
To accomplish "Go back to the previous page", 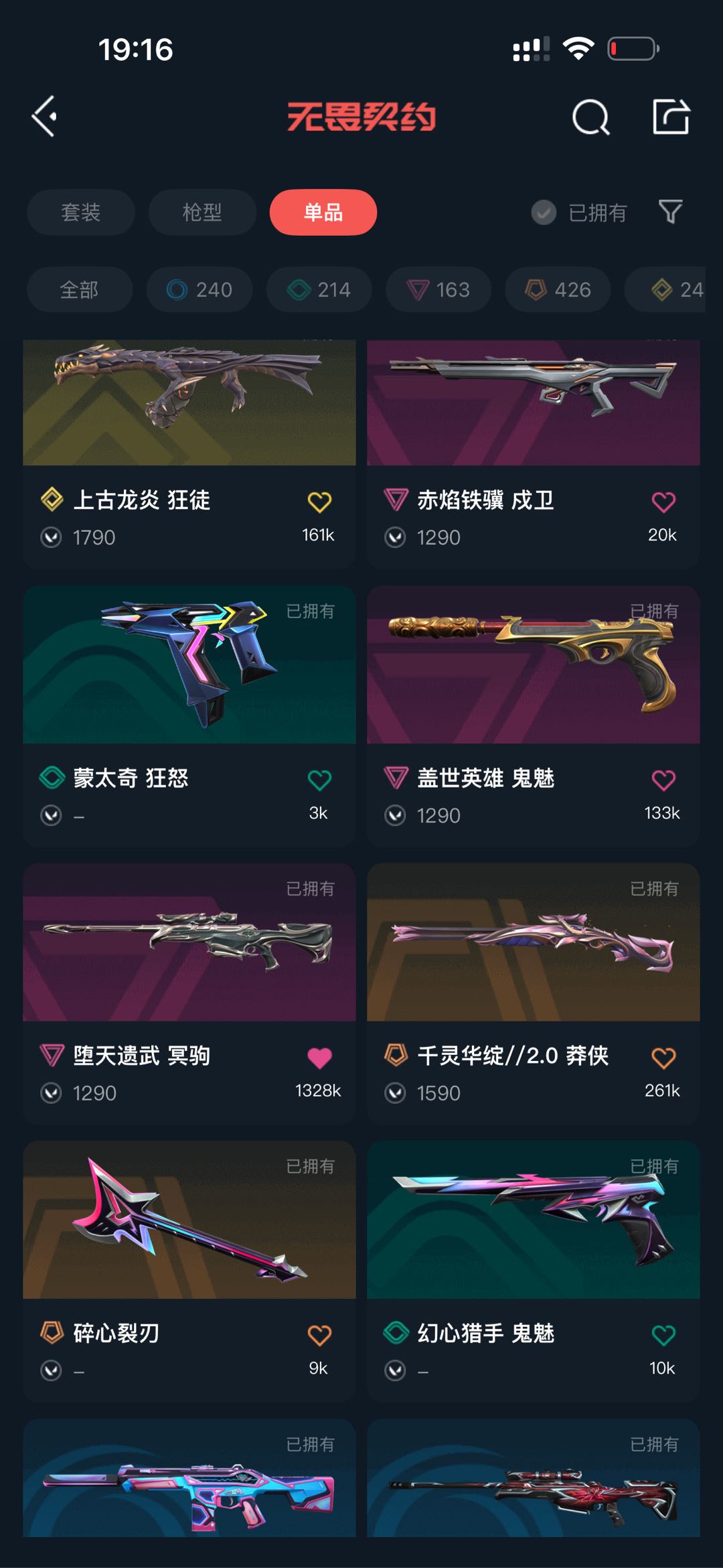I will coord(45,117).
